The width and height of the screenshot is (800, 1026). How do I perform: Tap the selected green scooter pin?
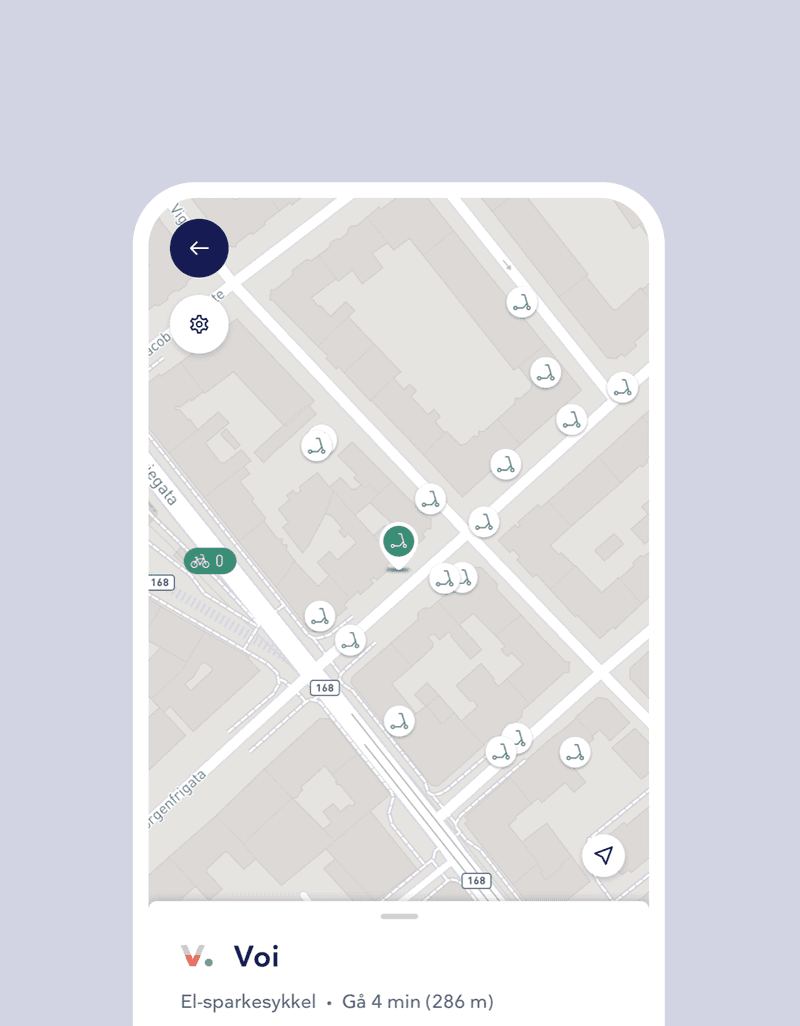[398, 543]
